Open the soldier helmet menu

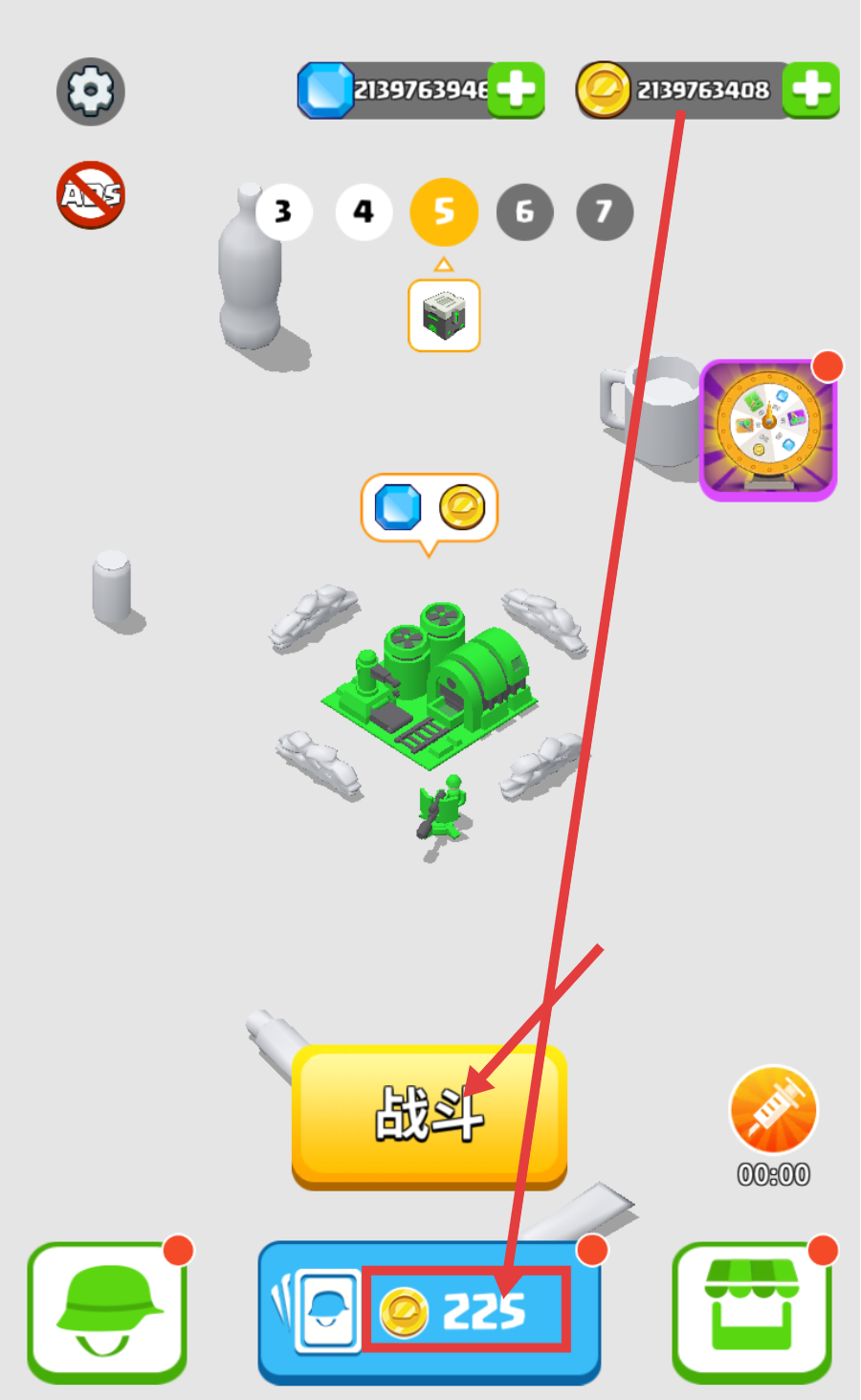tap(107, 1312)
